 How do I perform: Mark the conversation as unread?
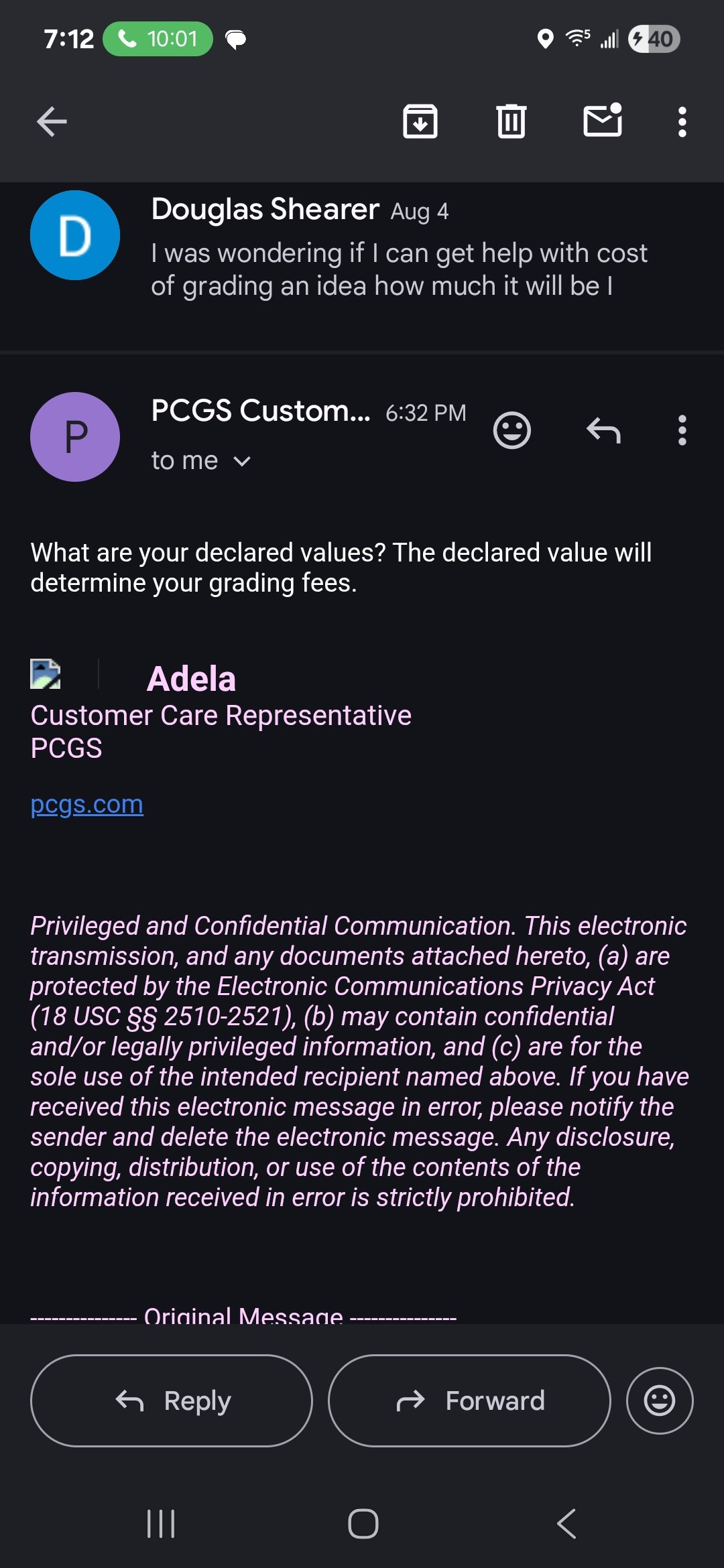(x=603, y=121)
